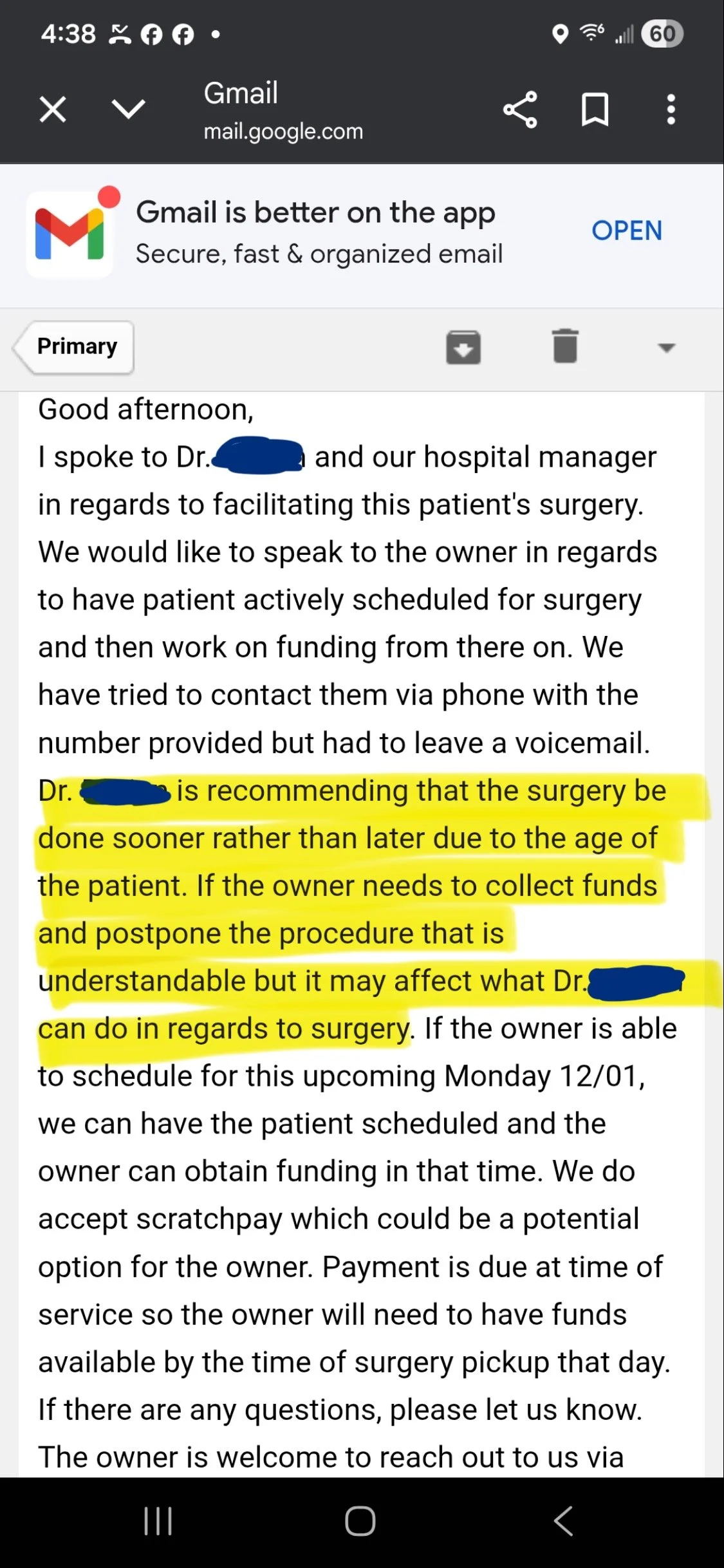Archive this email
Viewport: 724px width, 1568px height.
click(x=463, y=348)
